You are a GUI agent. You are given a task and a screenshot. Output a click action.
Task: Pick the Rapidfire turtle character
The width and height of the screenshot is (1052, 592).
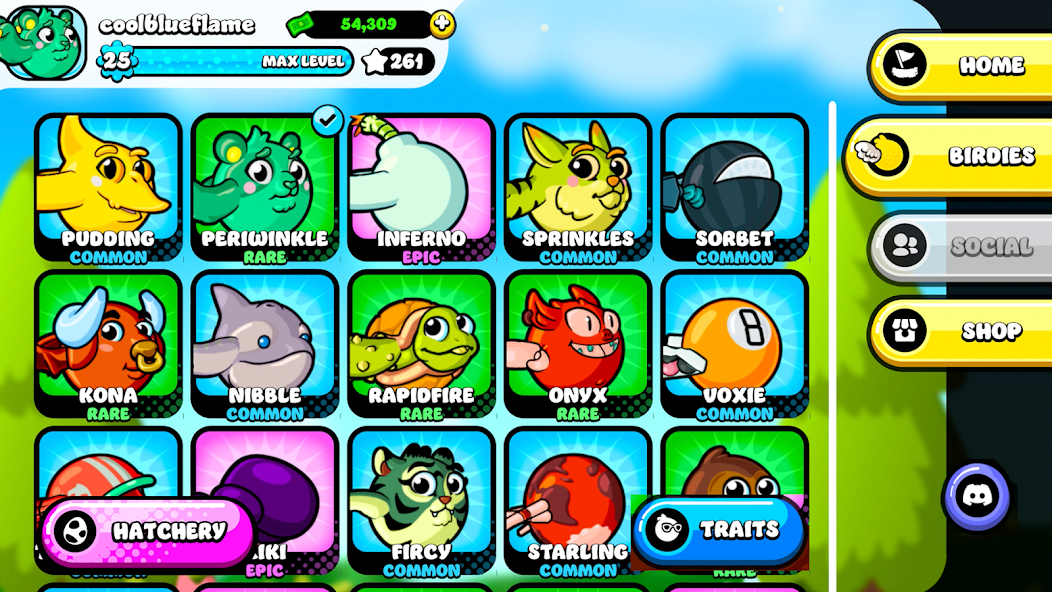pyautogui.click(x=421, y=342)
